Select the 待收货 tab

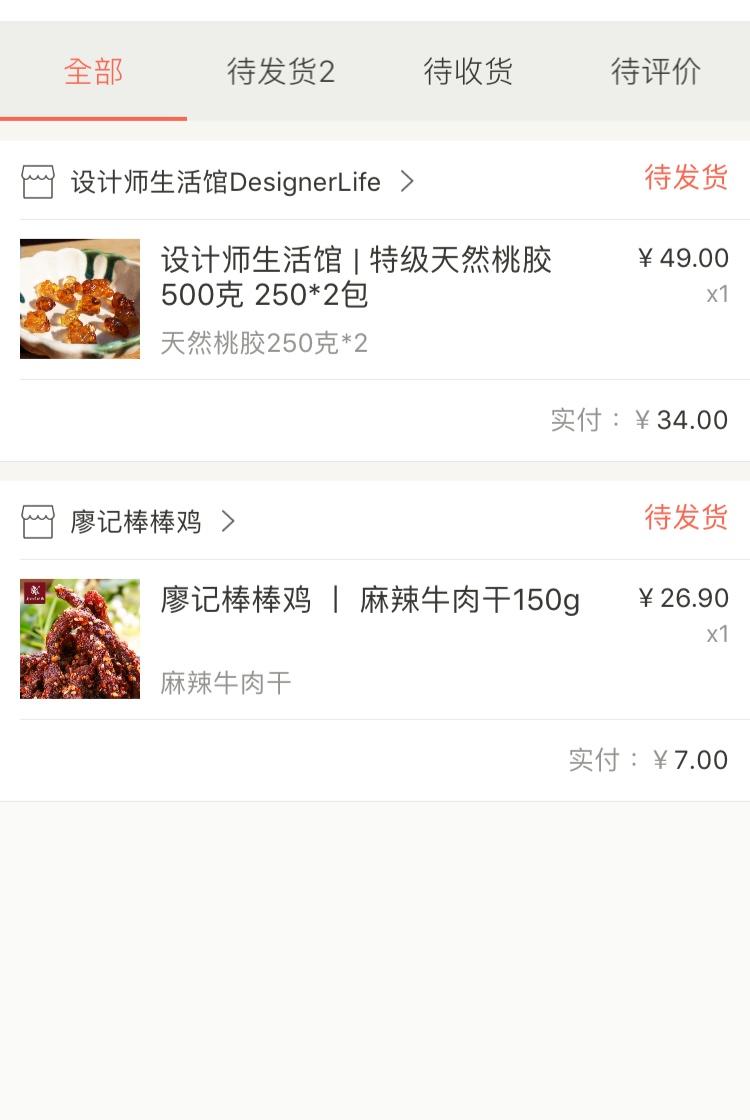[468, 72]
